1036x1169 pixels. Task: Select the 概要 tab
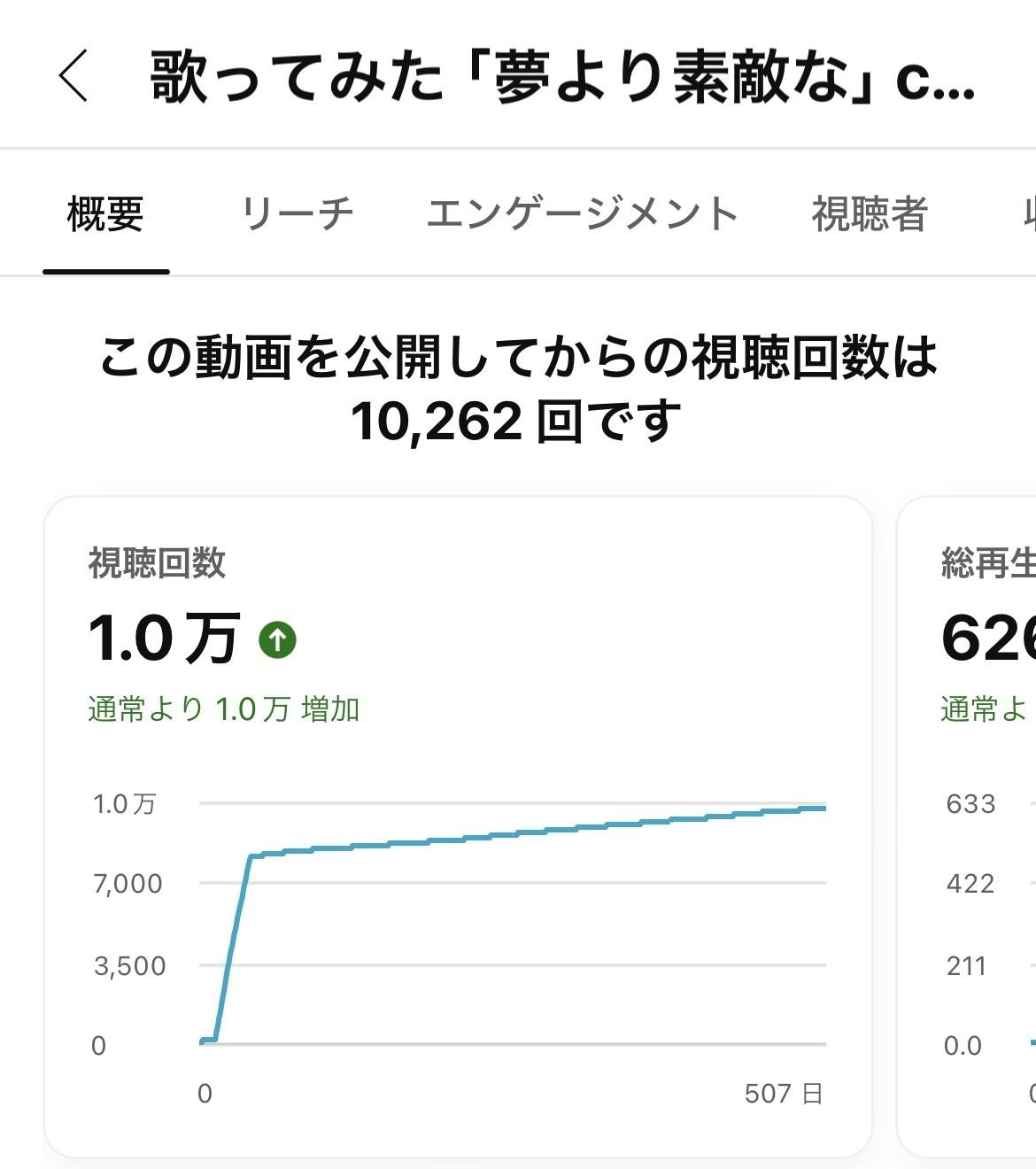tap(105, 215)
